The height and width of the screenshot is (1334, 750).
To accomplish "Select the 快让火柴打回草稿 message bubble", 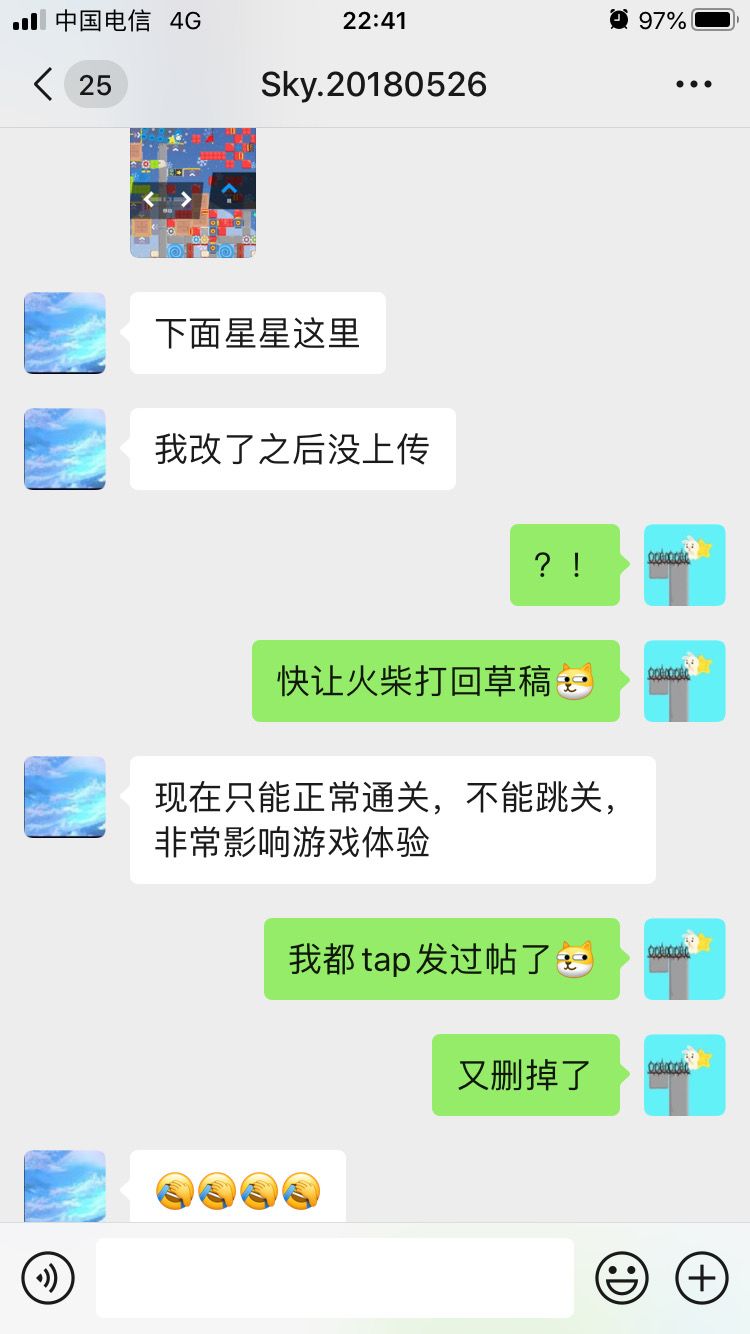I will [435, 681].
